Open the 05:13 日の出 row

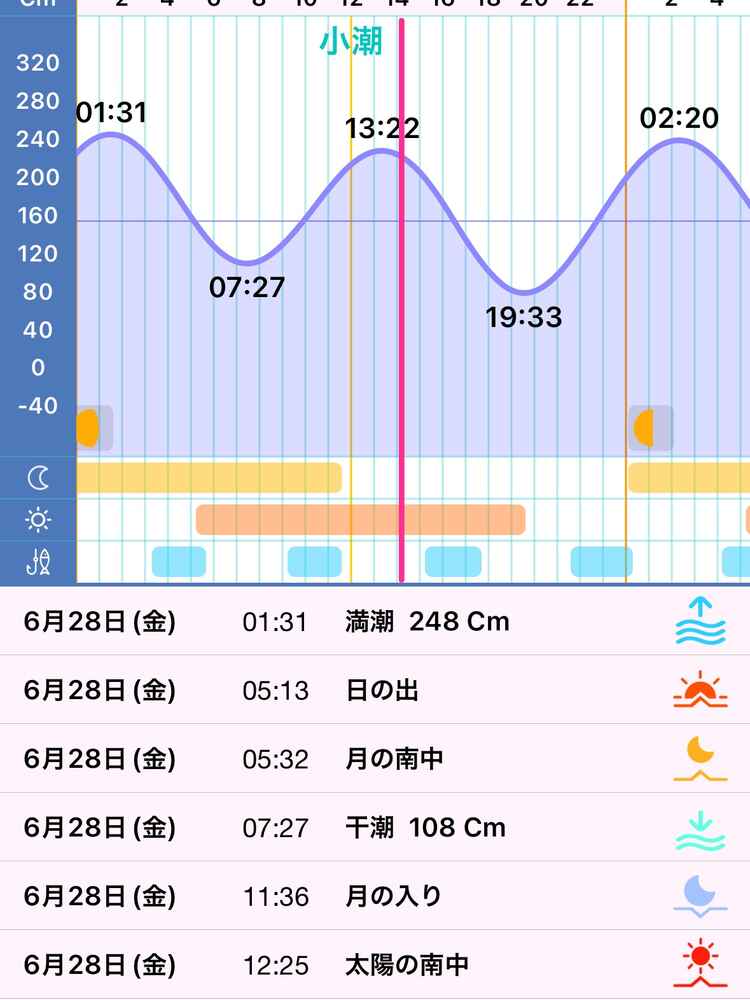tap(375, 690)
